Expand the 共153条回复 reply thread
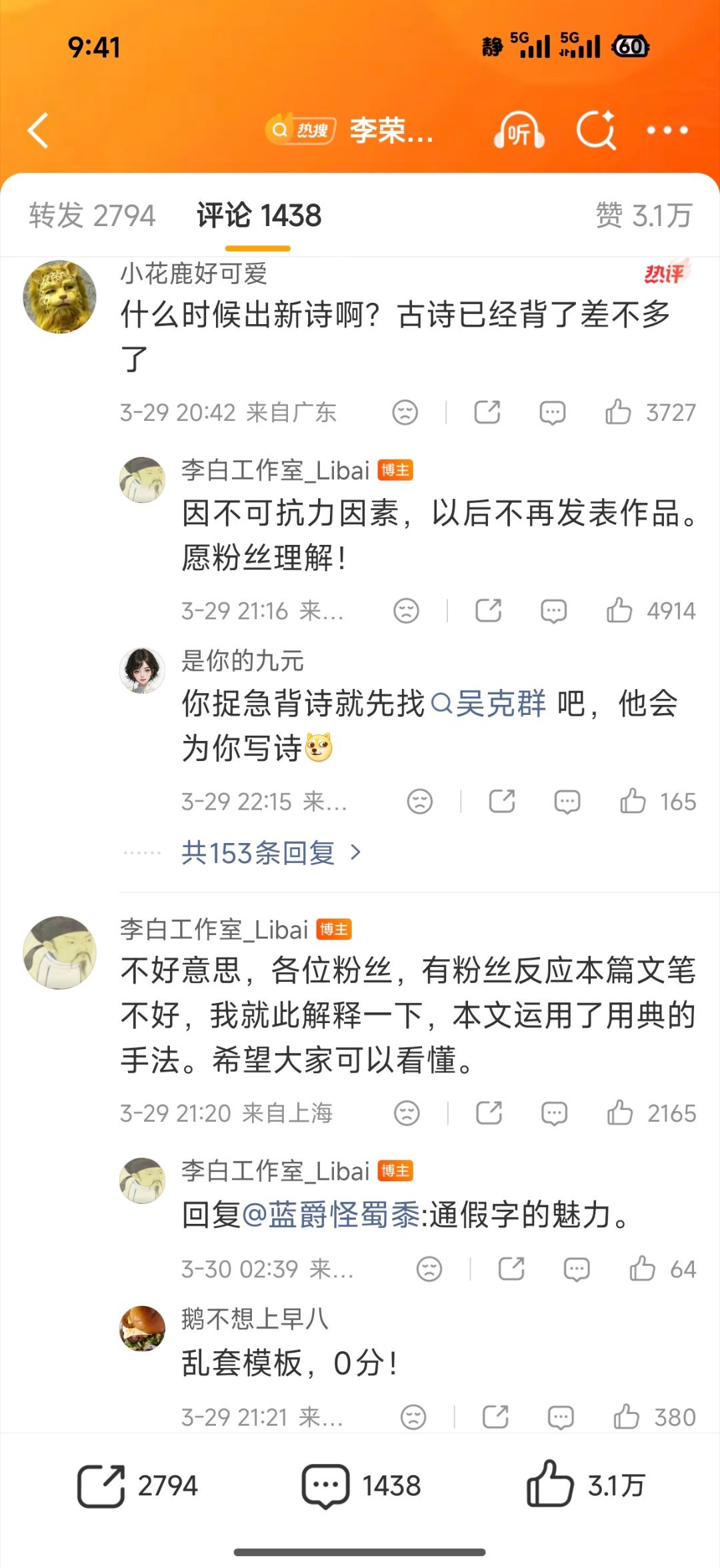Viewport: 720px width, 1568px height. (255, 852)
